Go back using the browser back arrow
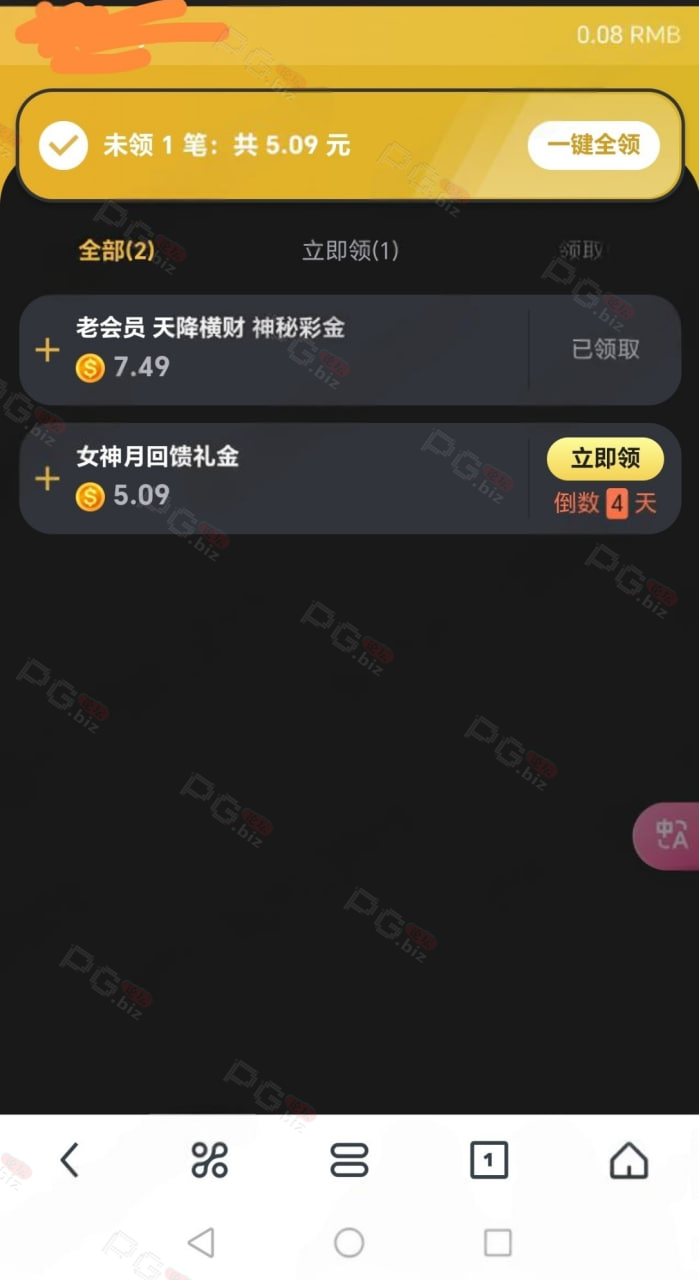699x1280 pixels. pos(69,1160)
